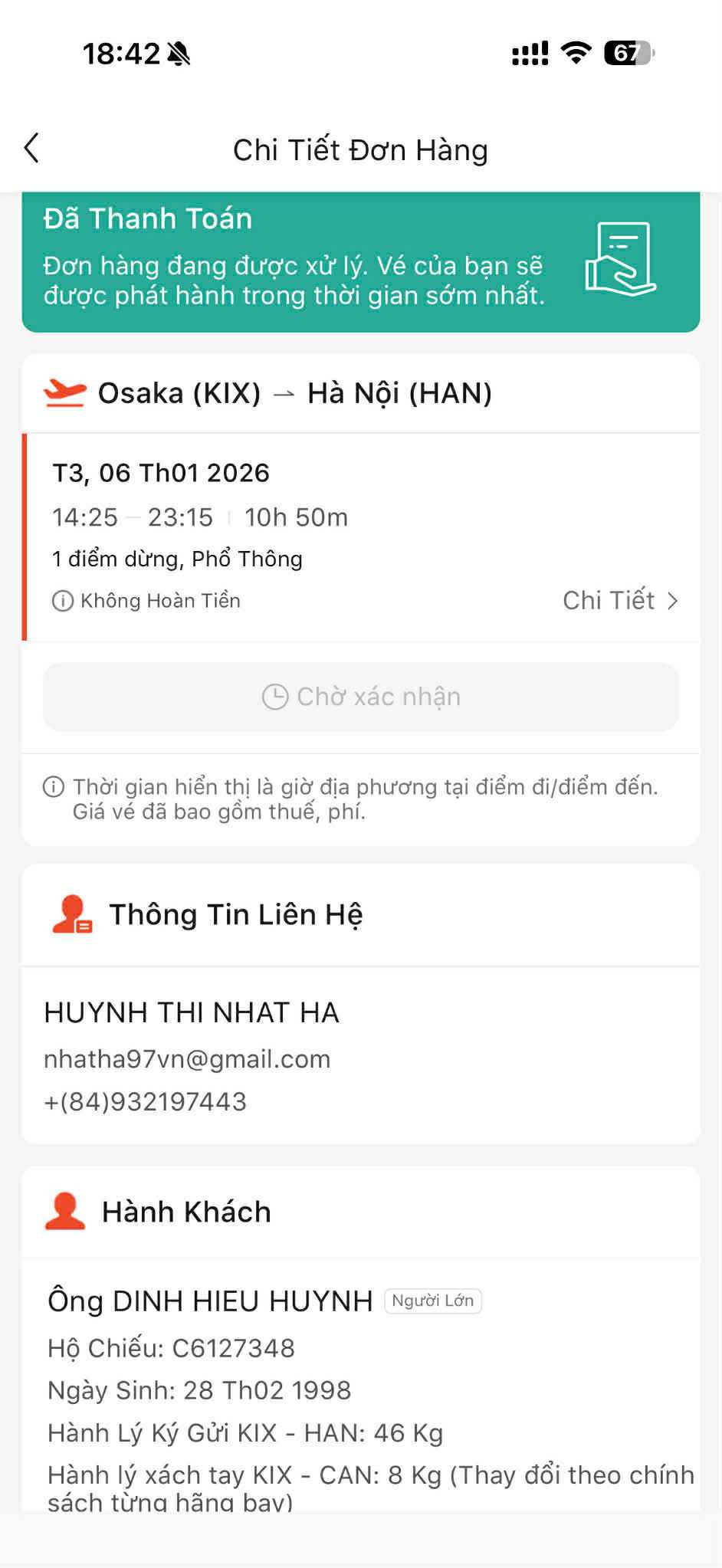722x1568 pixels.
Task: Go back from Chi Tiết Đơn Hàng
Action: 32,149
